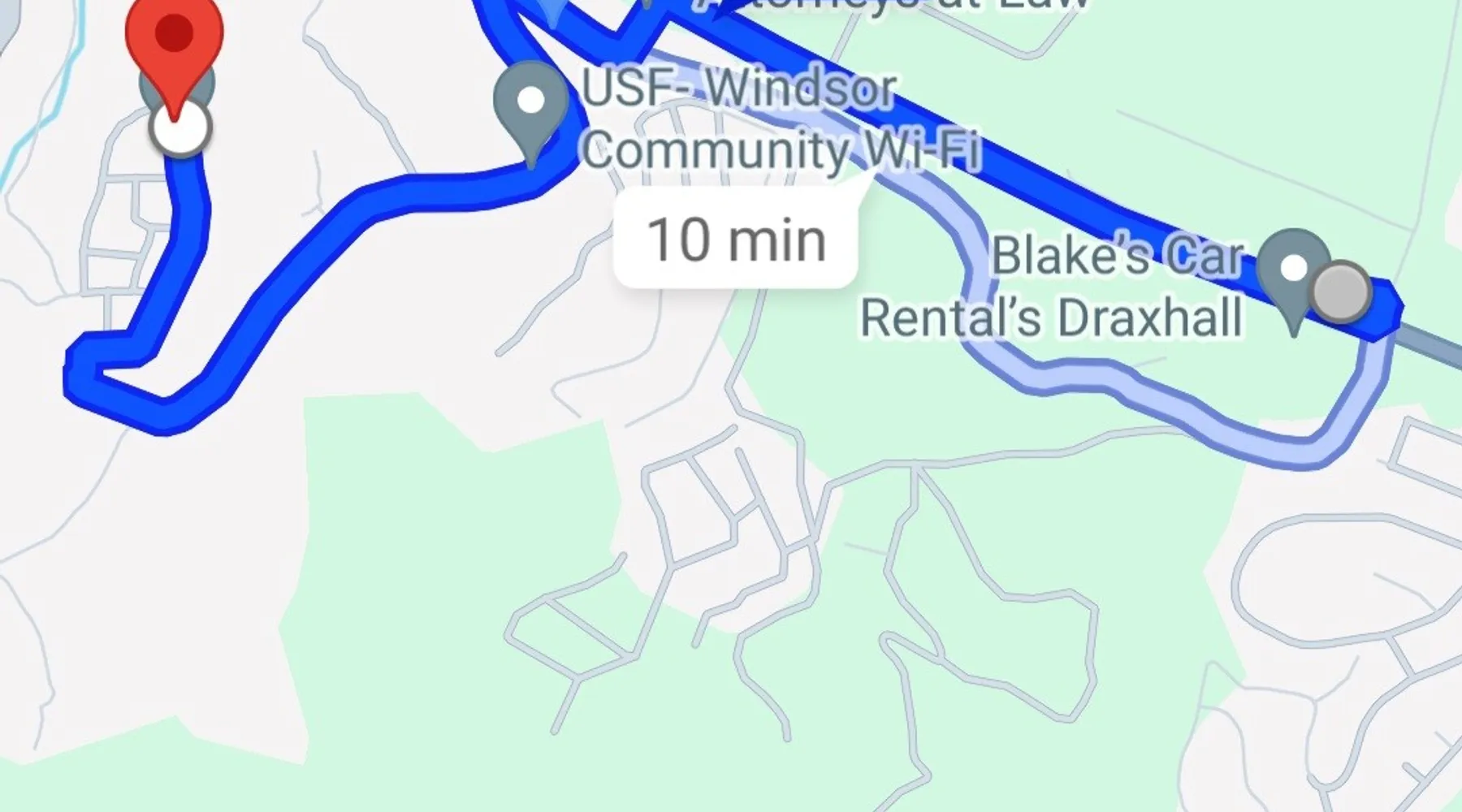Open Blake's Car Rental's Draxhall marker
The width and height of the screenshot is (1462, 812).
click(1293, 270)
